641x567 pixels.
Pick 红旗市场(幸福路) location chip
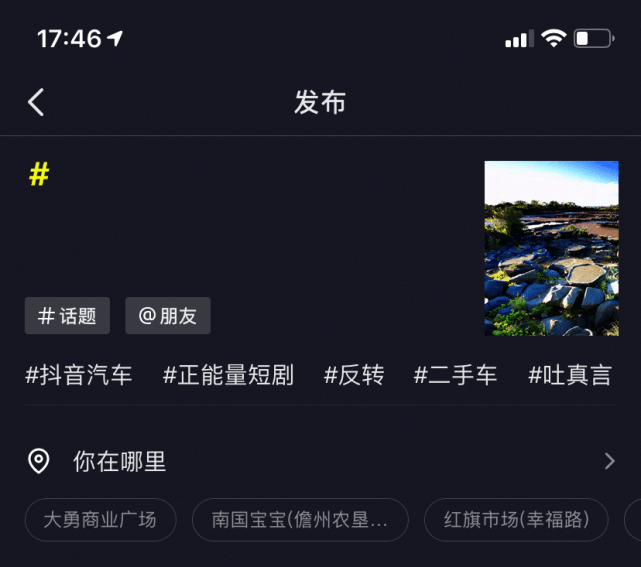click(x=514, y=520)
